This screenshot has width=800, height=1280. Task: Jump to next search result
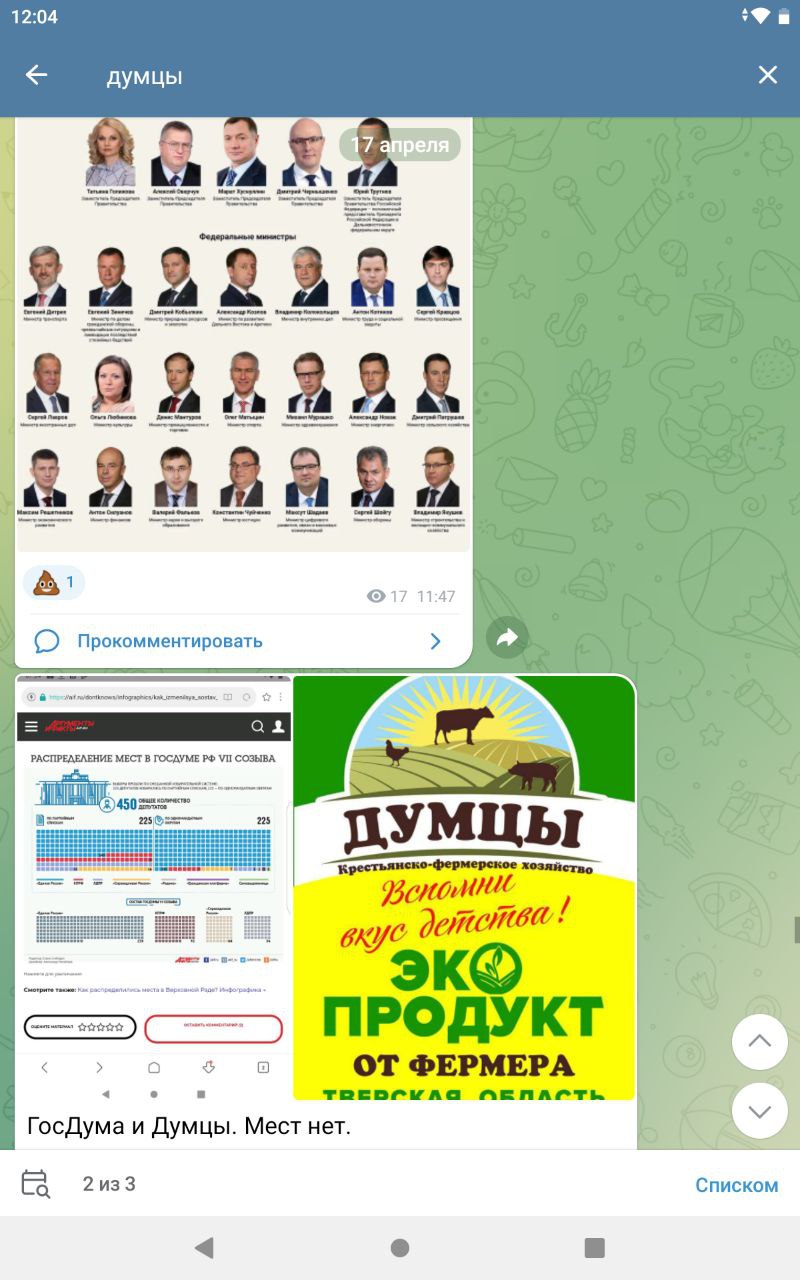click(760, 1111)
